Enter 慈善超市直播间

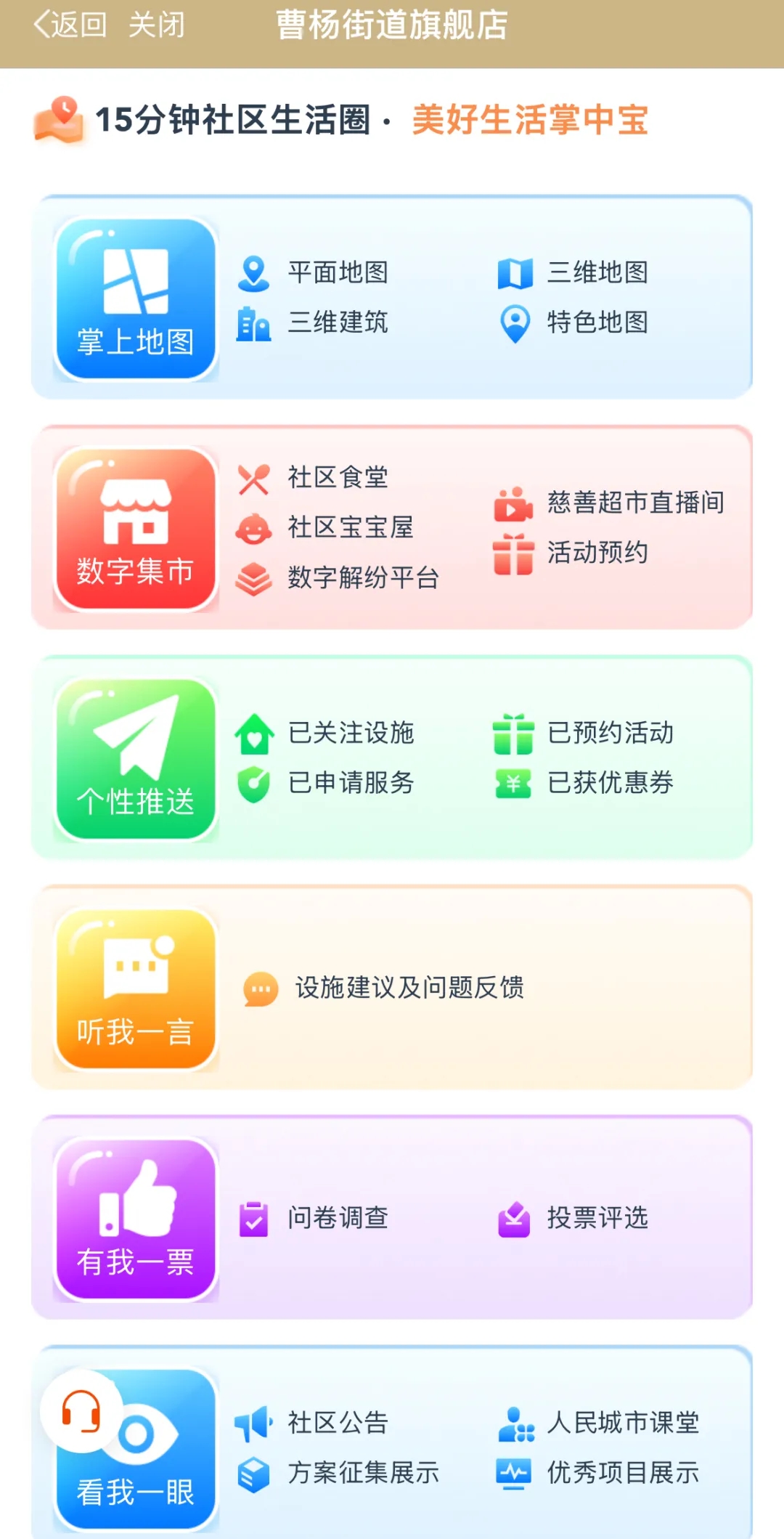coord(635,503)
